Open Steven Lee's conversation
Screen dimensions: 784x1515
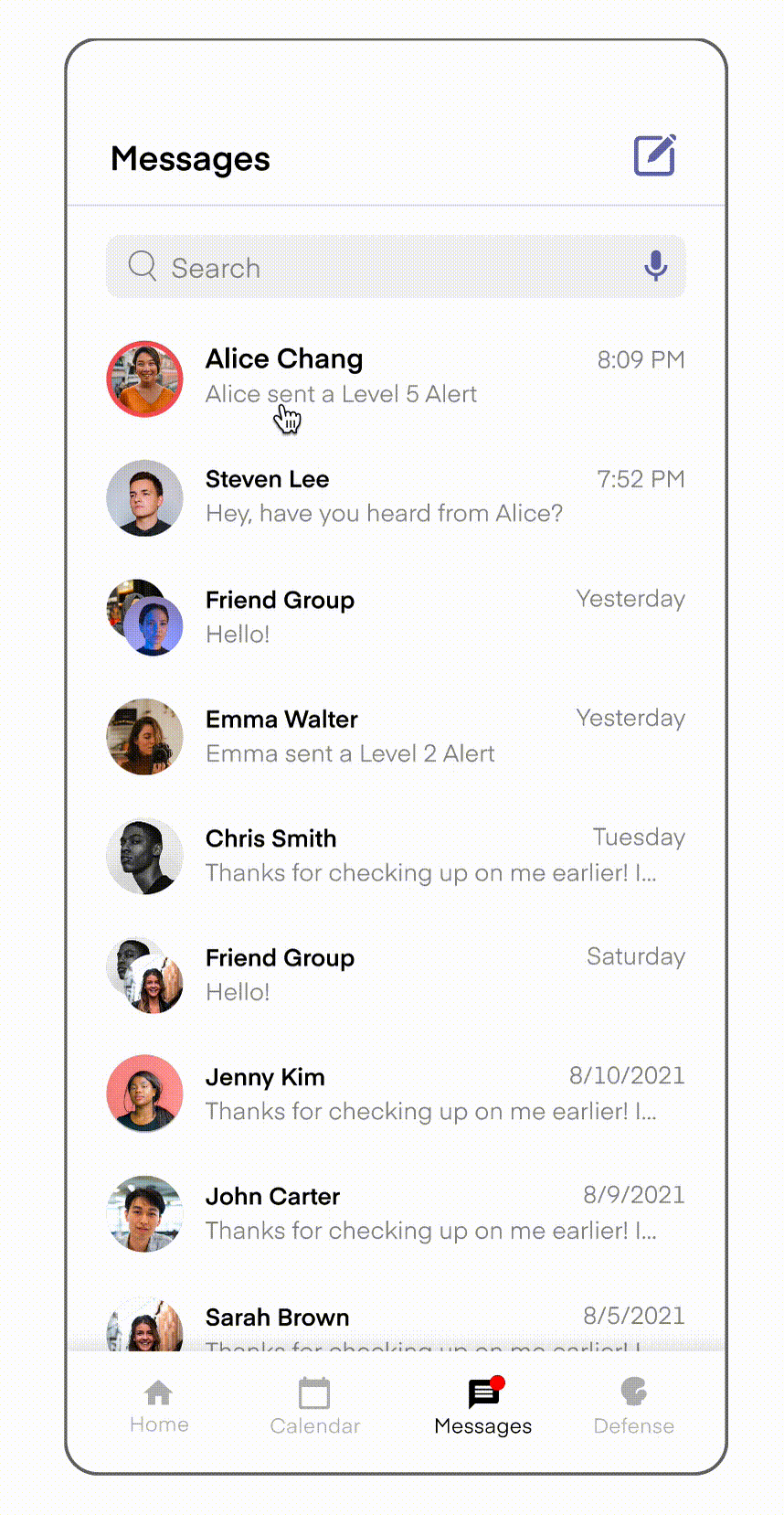tap(396, 497)
